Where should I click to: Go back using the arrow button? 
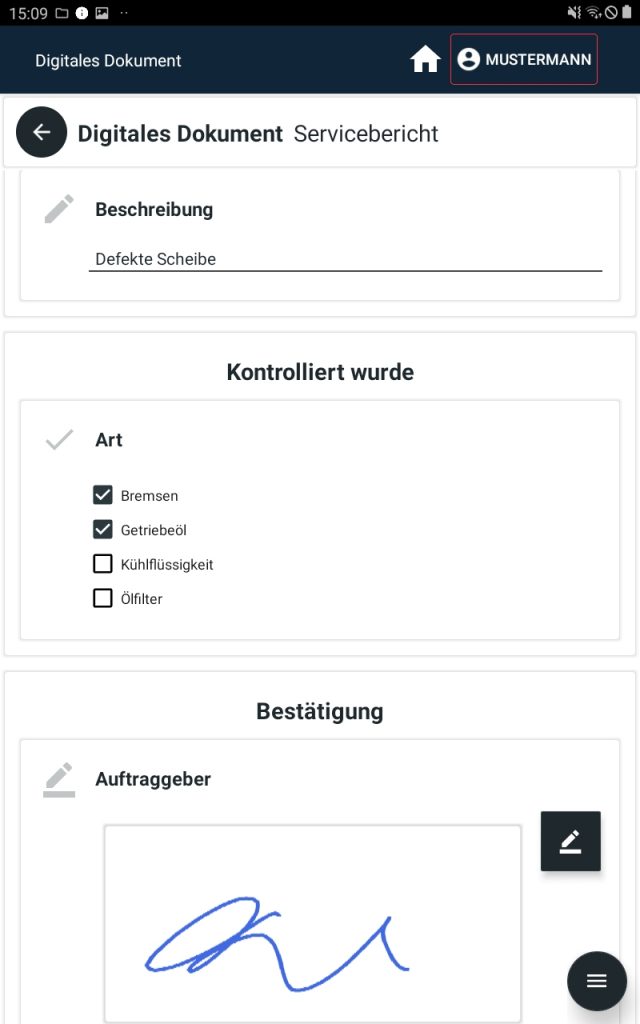coord(41,133)
